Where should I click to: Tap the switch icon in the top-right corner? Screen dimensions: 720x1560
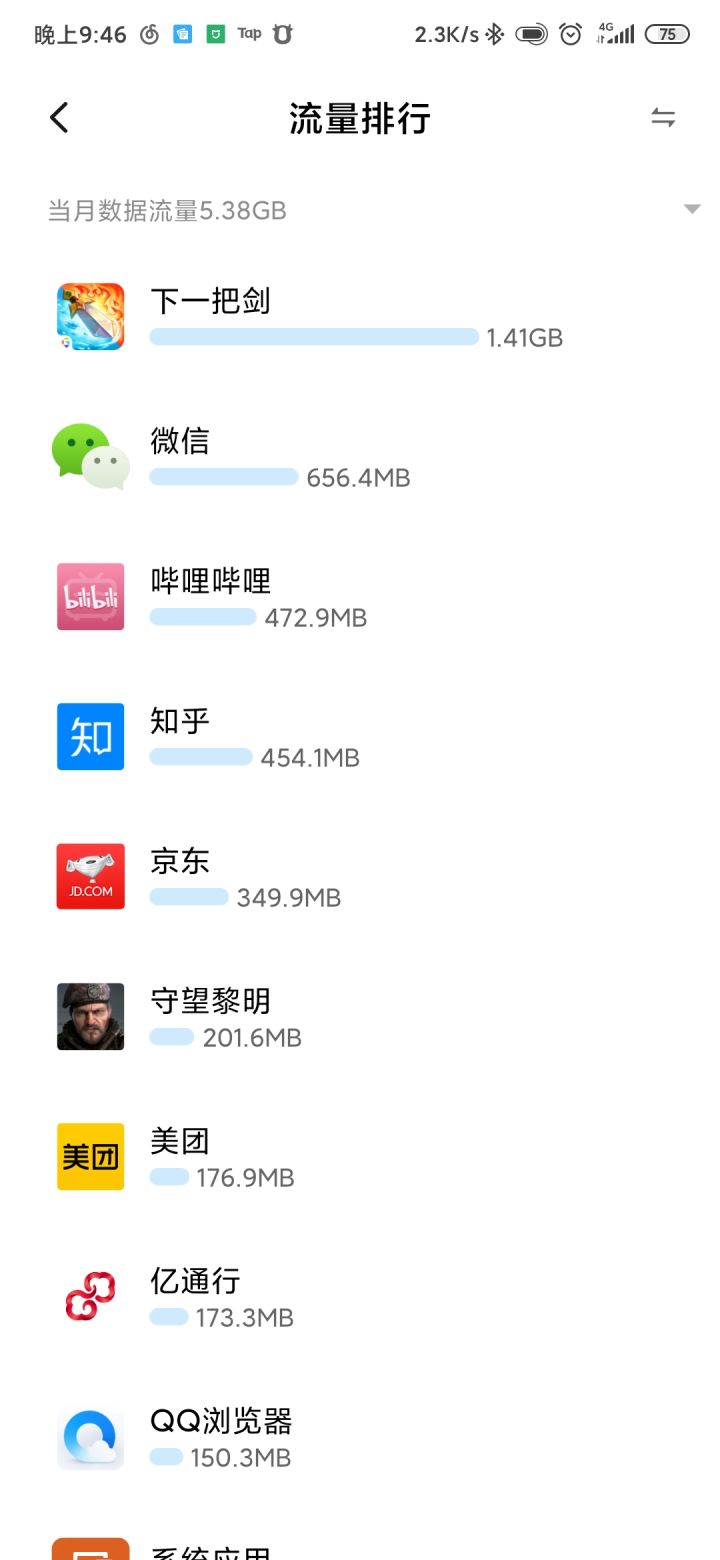663,118
